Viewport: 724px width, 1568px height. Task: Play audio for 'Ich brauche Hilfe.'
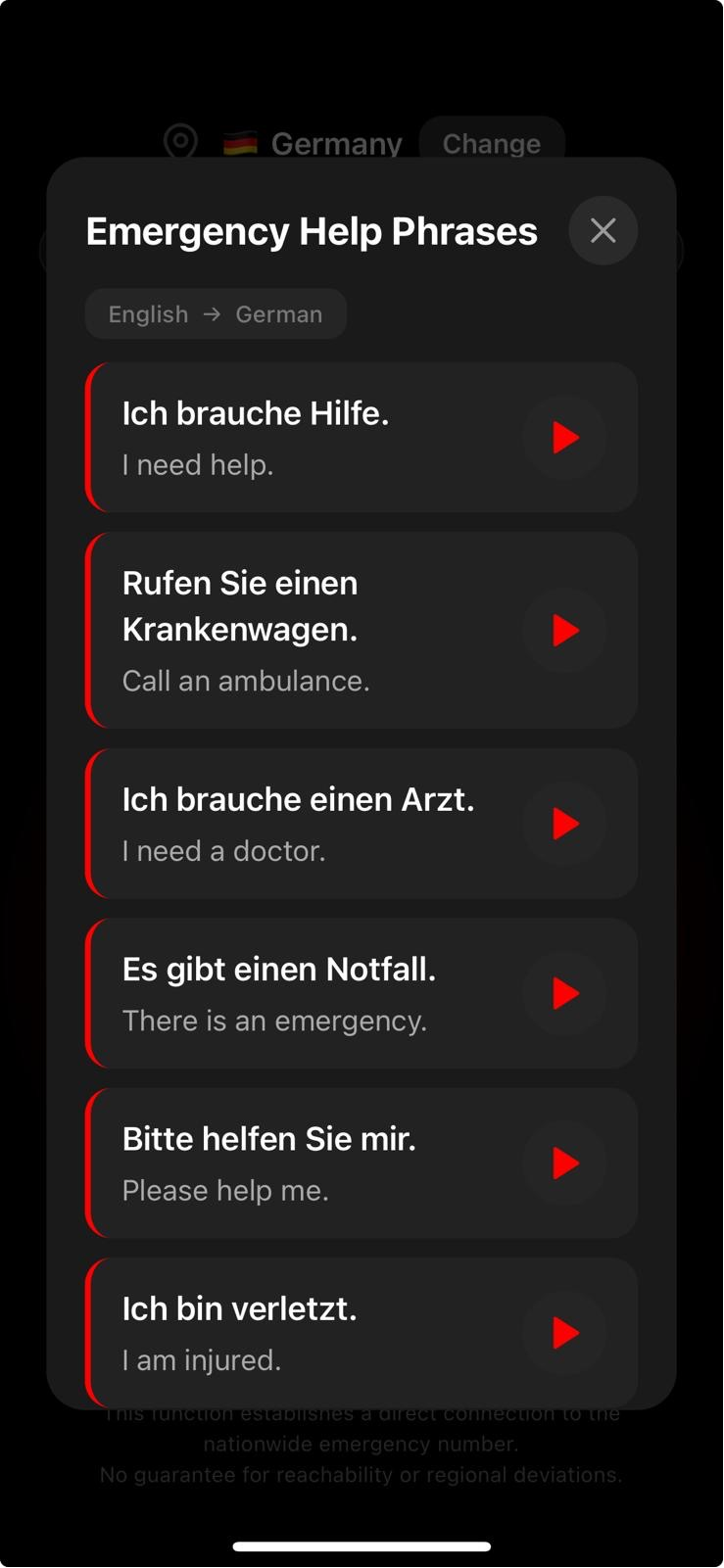(564, 438)
